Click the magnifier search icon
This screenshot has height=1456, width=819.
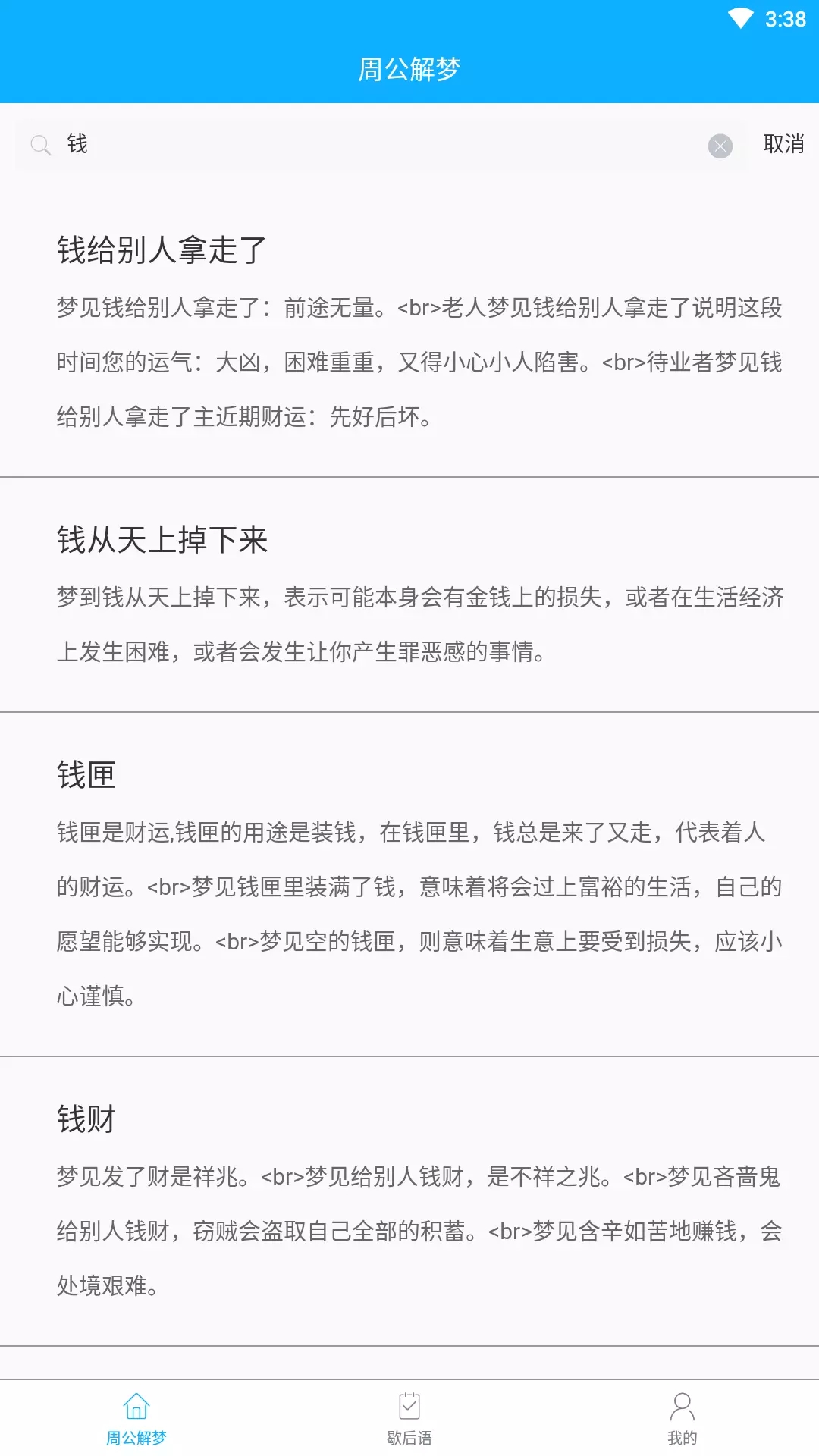40,144
